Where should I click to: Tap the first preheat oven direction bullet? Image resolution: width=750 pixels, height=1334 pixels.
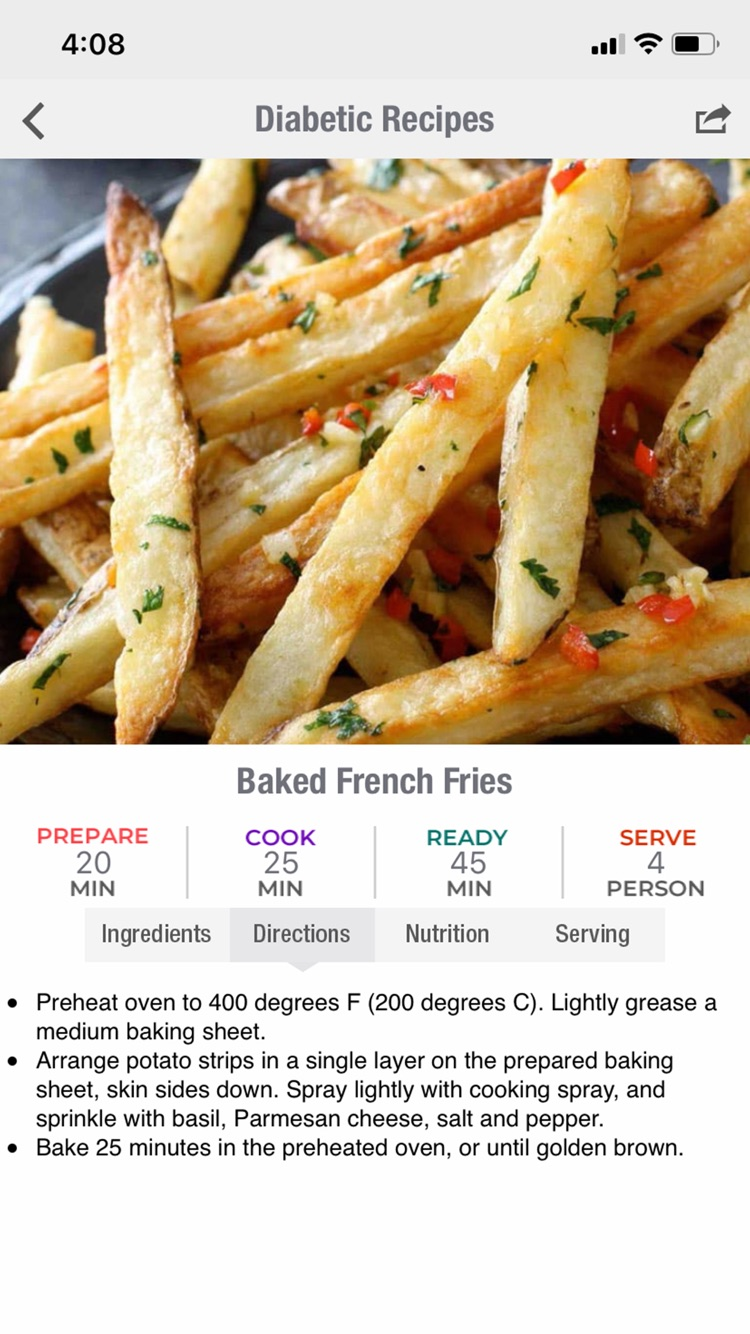point(375,1015)
